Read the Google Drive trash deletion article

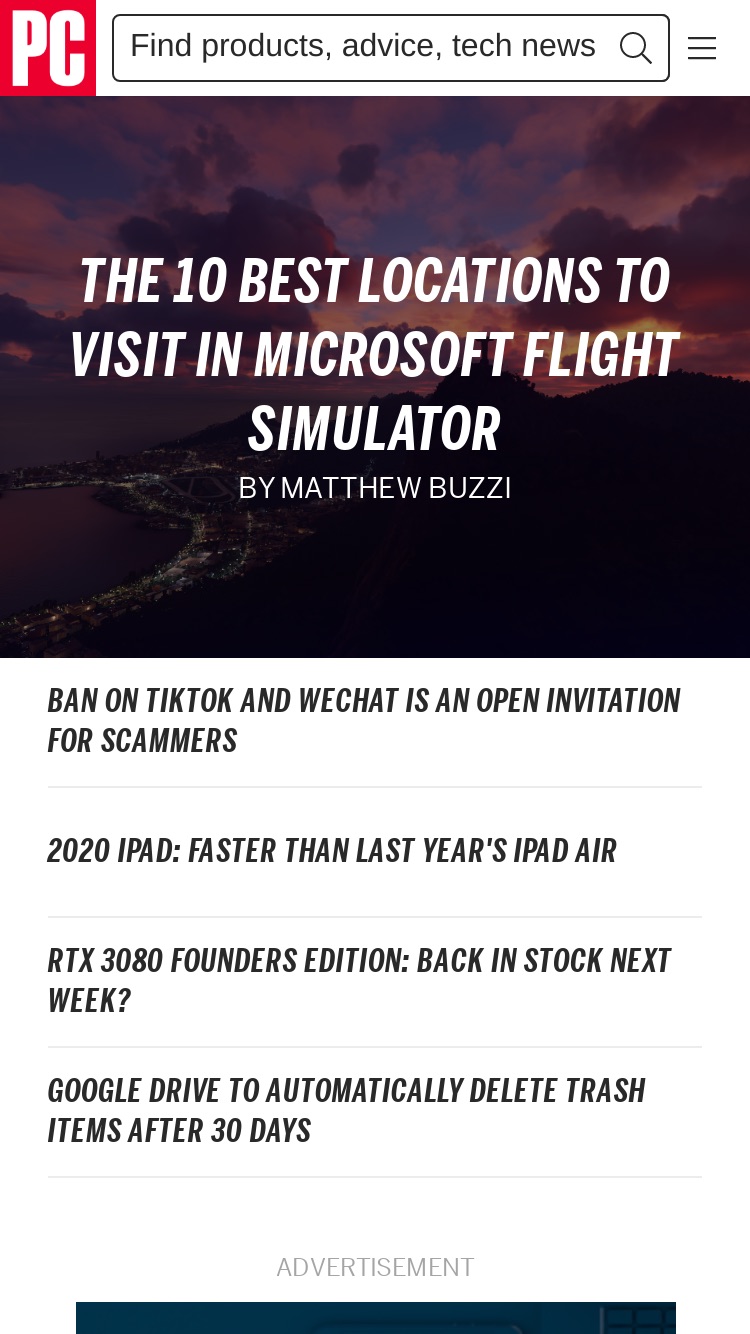(347, 1111)
